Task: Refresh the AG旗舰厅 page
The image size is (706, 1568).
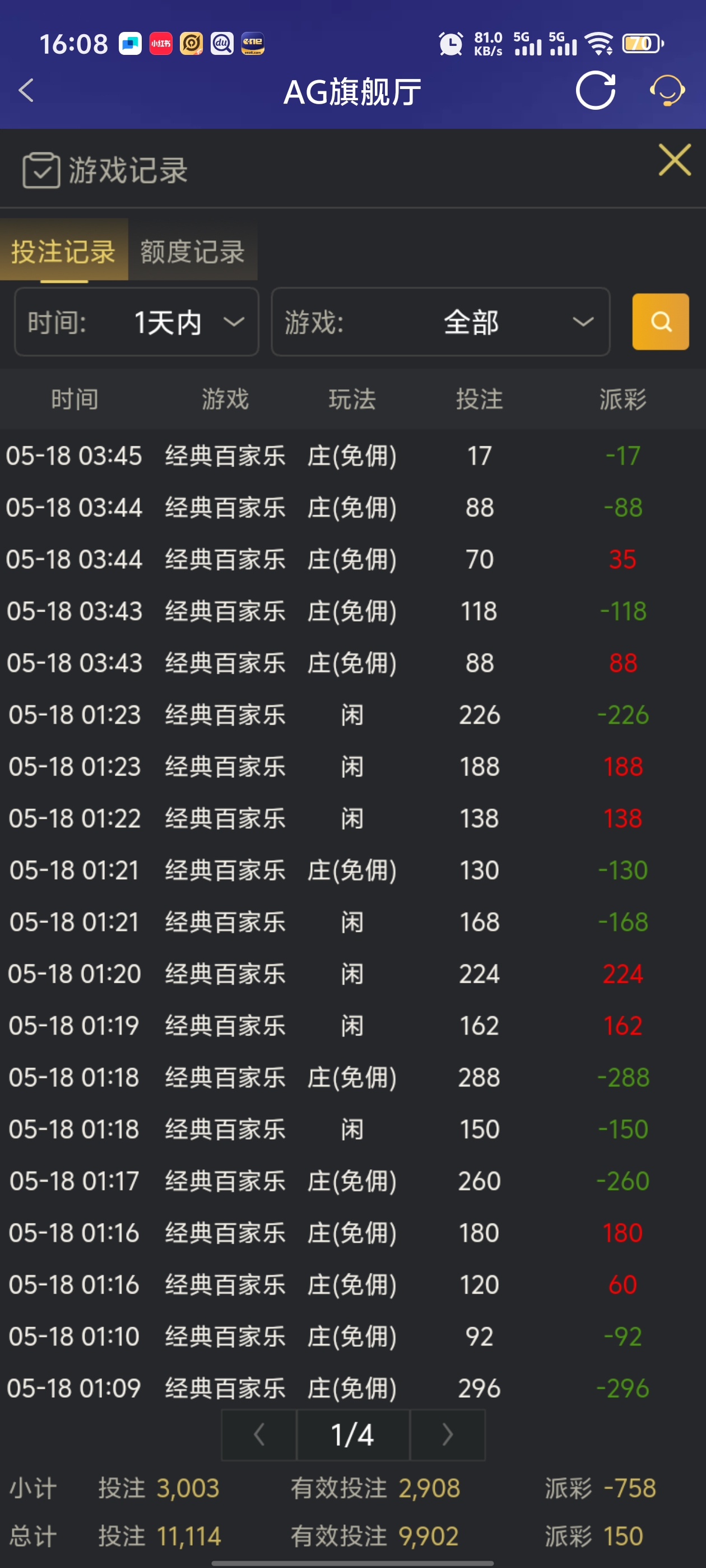Action: pos(595,91)
